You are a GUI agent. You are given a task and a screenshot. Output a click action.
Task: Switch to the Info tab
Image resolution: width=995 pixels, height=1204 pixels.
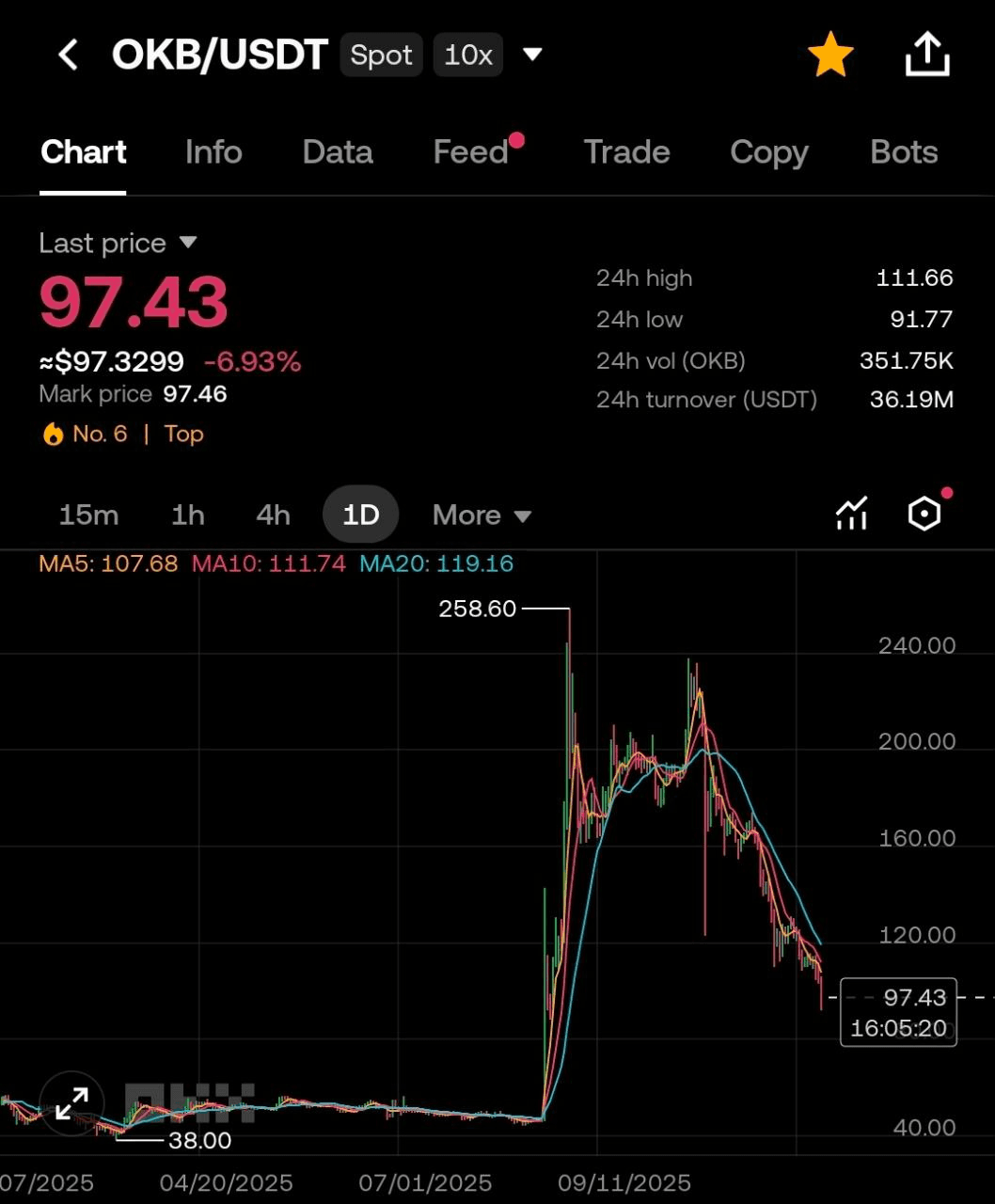(x=213, y=152)
